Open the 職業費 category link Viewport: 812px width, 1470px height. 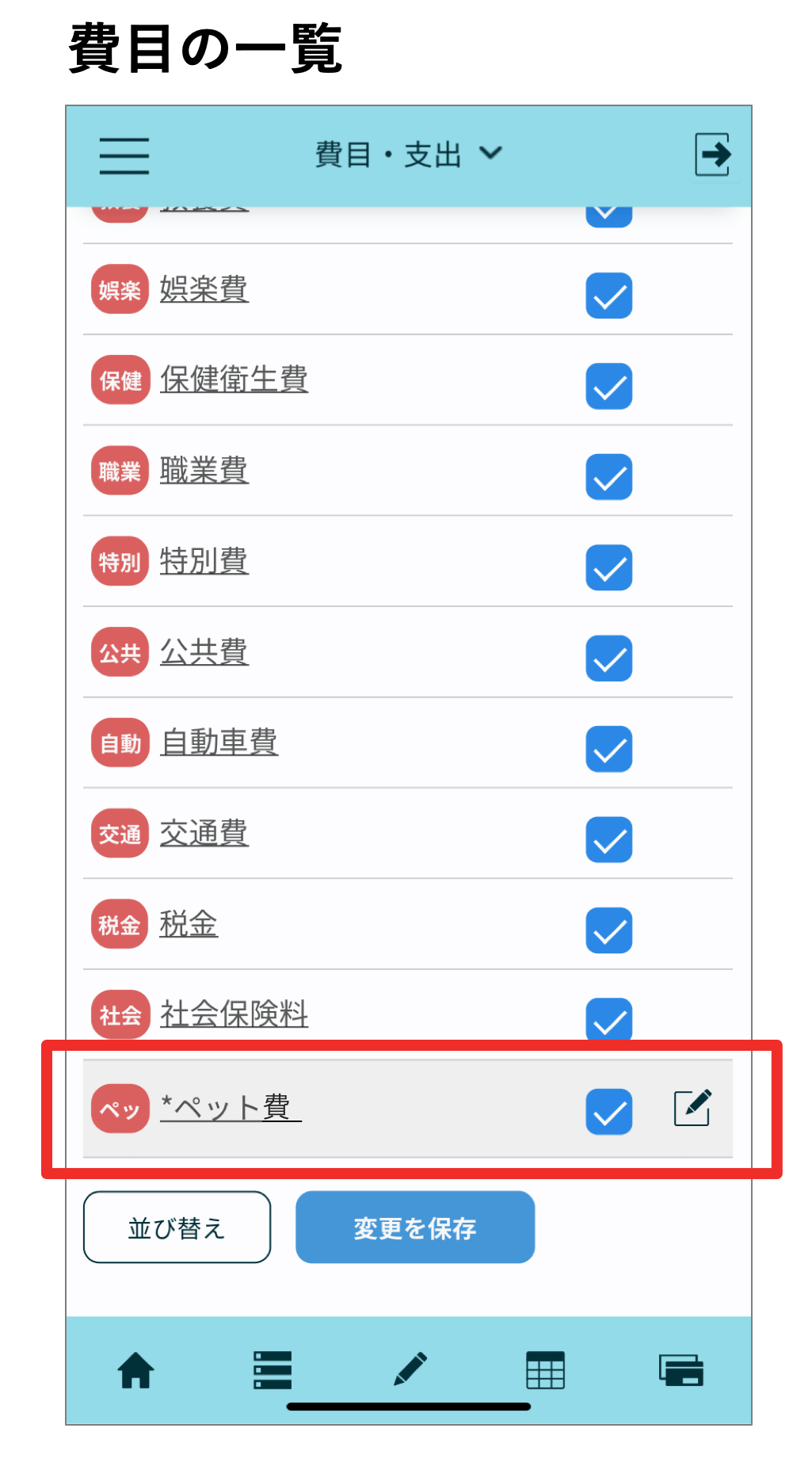(204, 471)
